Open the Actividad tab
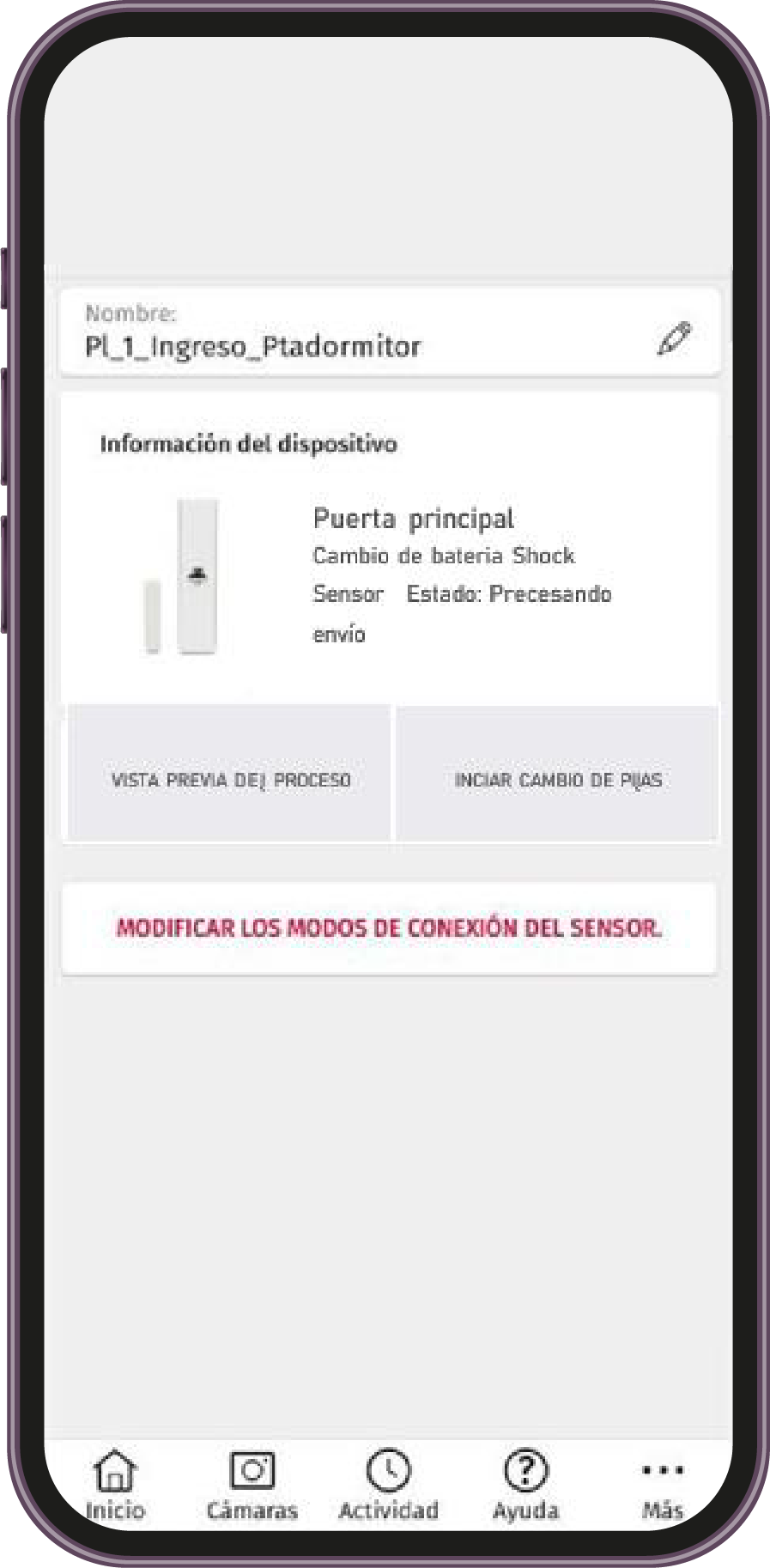Screen dimensions: 770x1568 (388, 1486)
